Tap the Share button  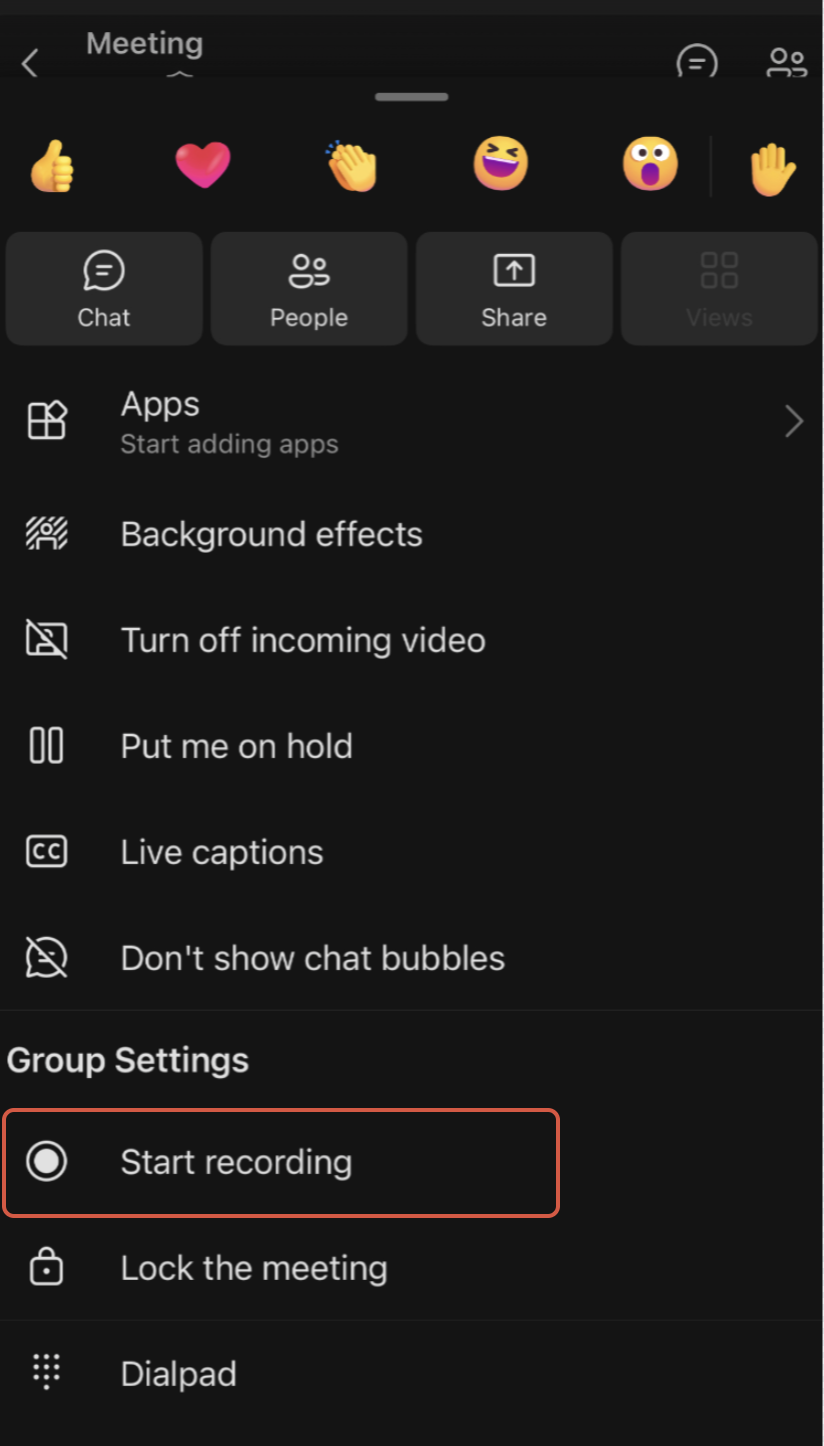514,289
